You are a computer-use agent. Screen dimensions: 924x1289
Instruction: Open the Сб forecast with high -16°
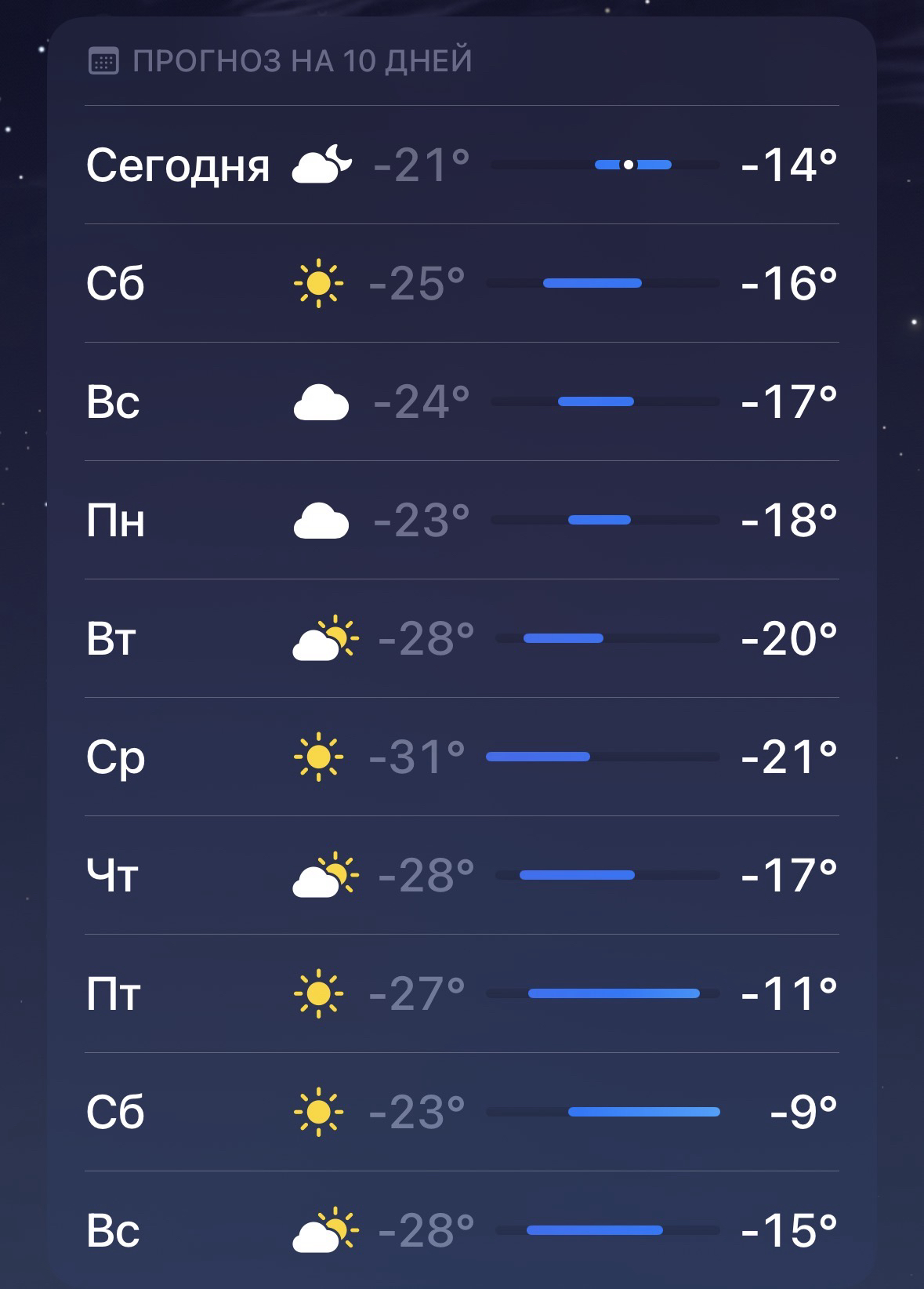coord(462,283)
